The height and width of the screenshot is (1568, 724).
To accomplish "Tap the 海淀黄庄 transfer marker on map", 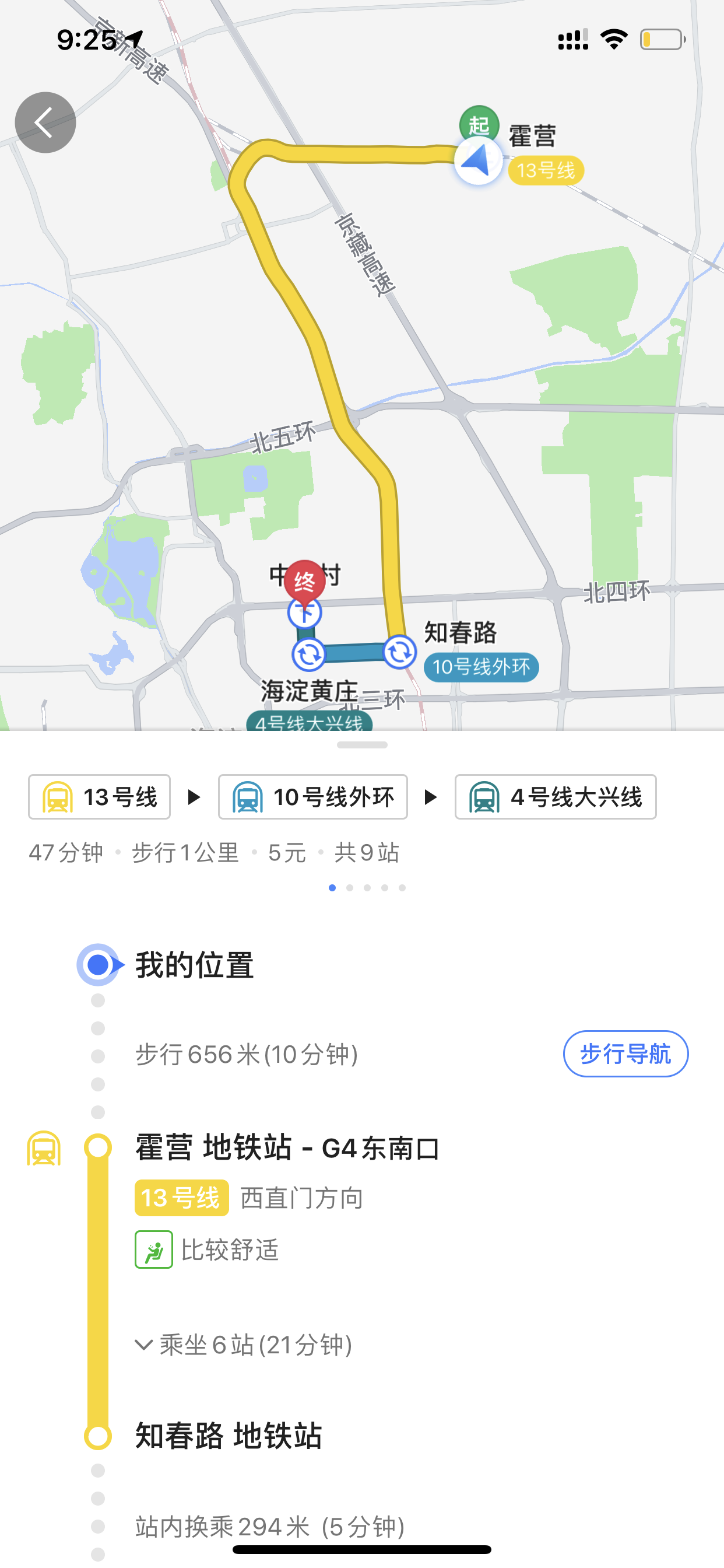I will (x=309, y=654).
